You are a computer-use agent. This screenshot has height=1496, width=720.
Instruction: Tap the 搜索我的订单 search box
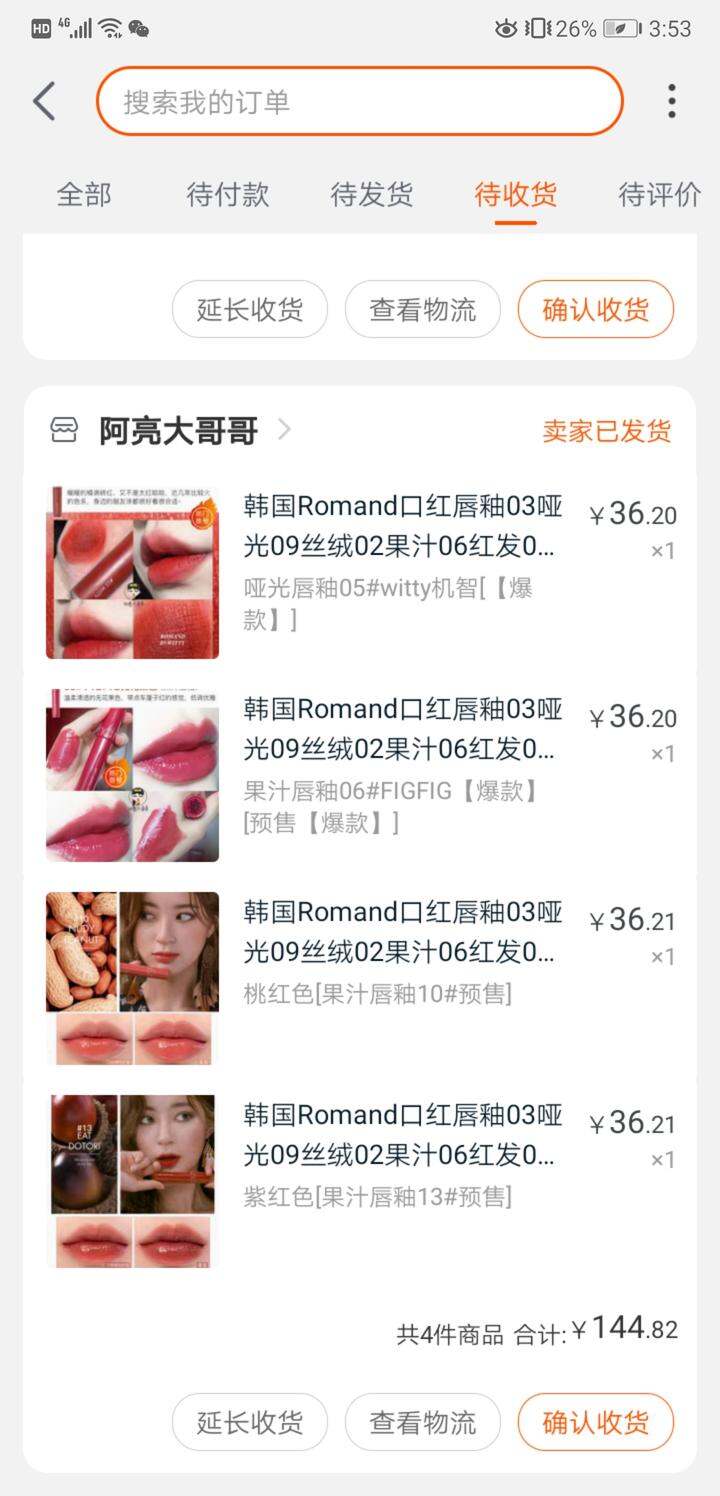click(x=360, y=101)
